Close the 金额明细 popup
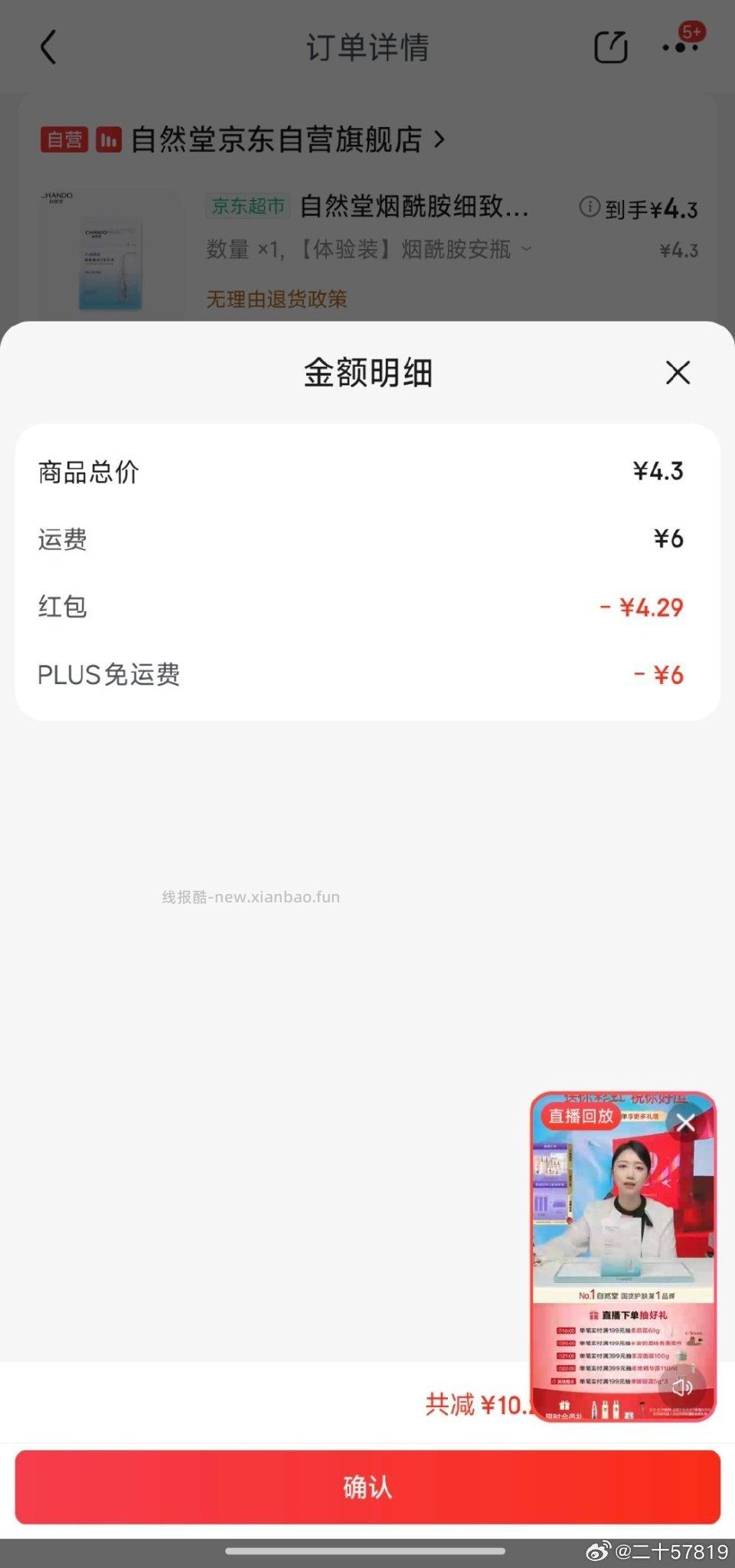Image resolution: width=735 pixels, height=1568 pixels. (677, 373)
